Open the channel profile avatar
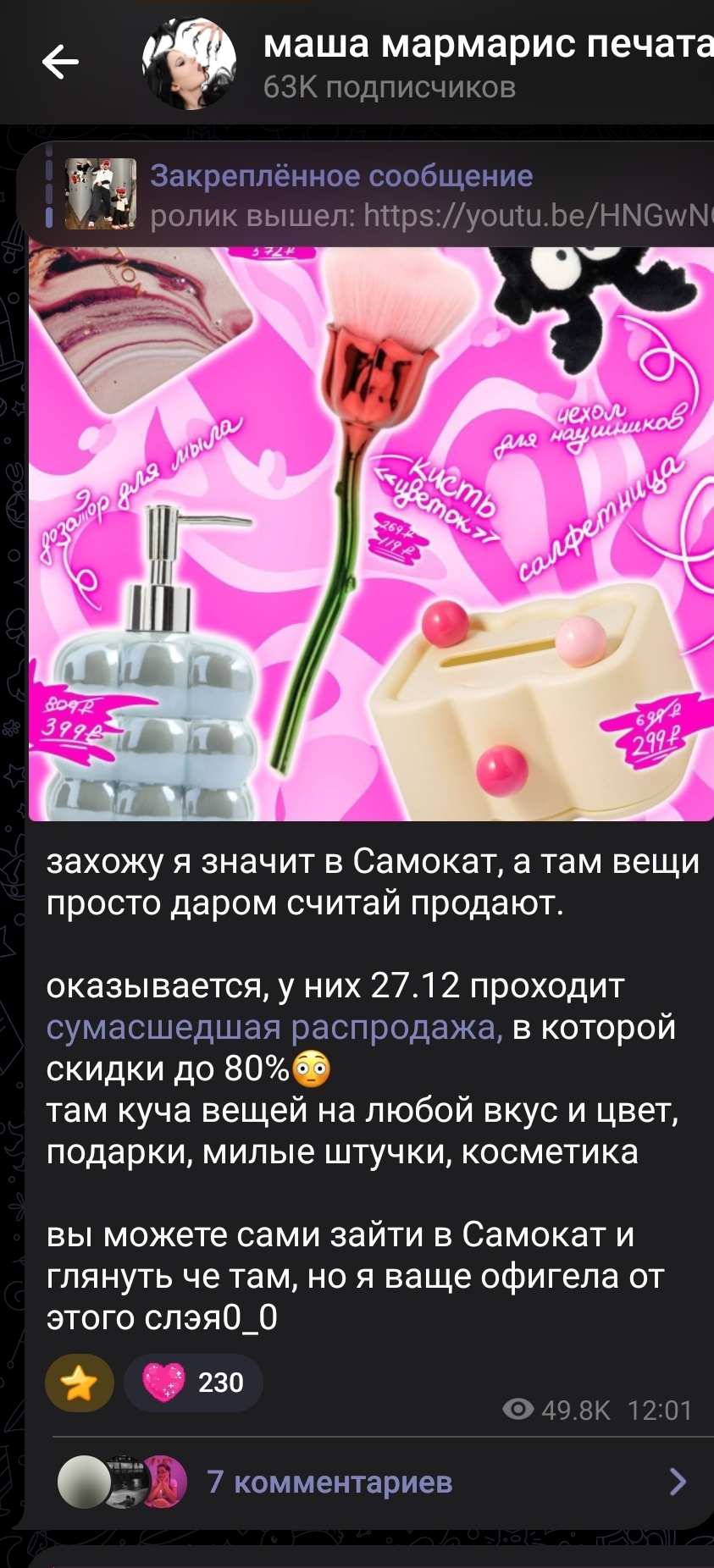The height and width of the screenshot is (1568, 714). (188, 63)
